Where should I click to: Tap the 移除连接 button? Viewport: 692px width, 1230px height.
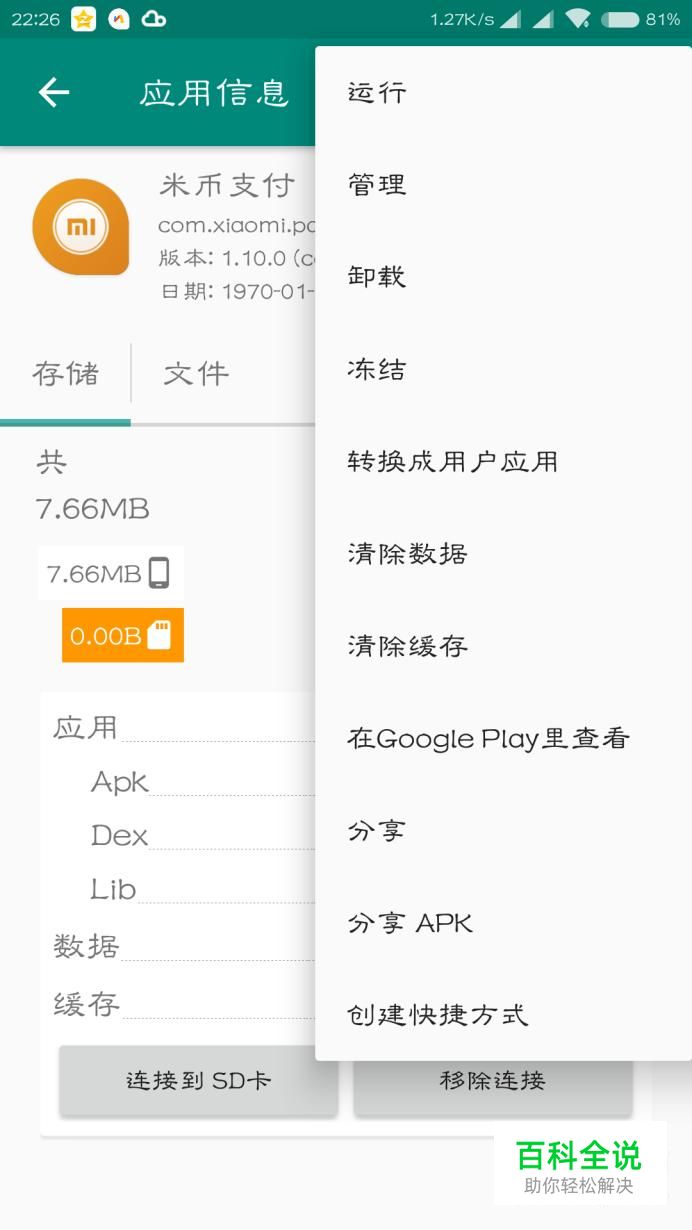pyautogui.click(x=493, y=1080)
